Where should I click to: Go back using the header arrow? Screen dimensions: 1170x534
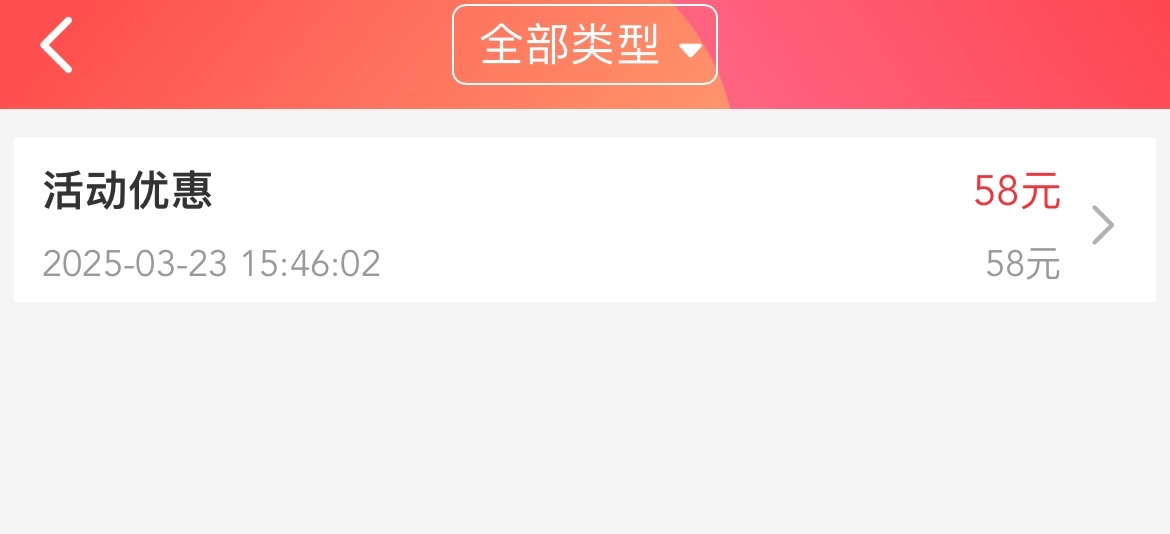point(56,45)
